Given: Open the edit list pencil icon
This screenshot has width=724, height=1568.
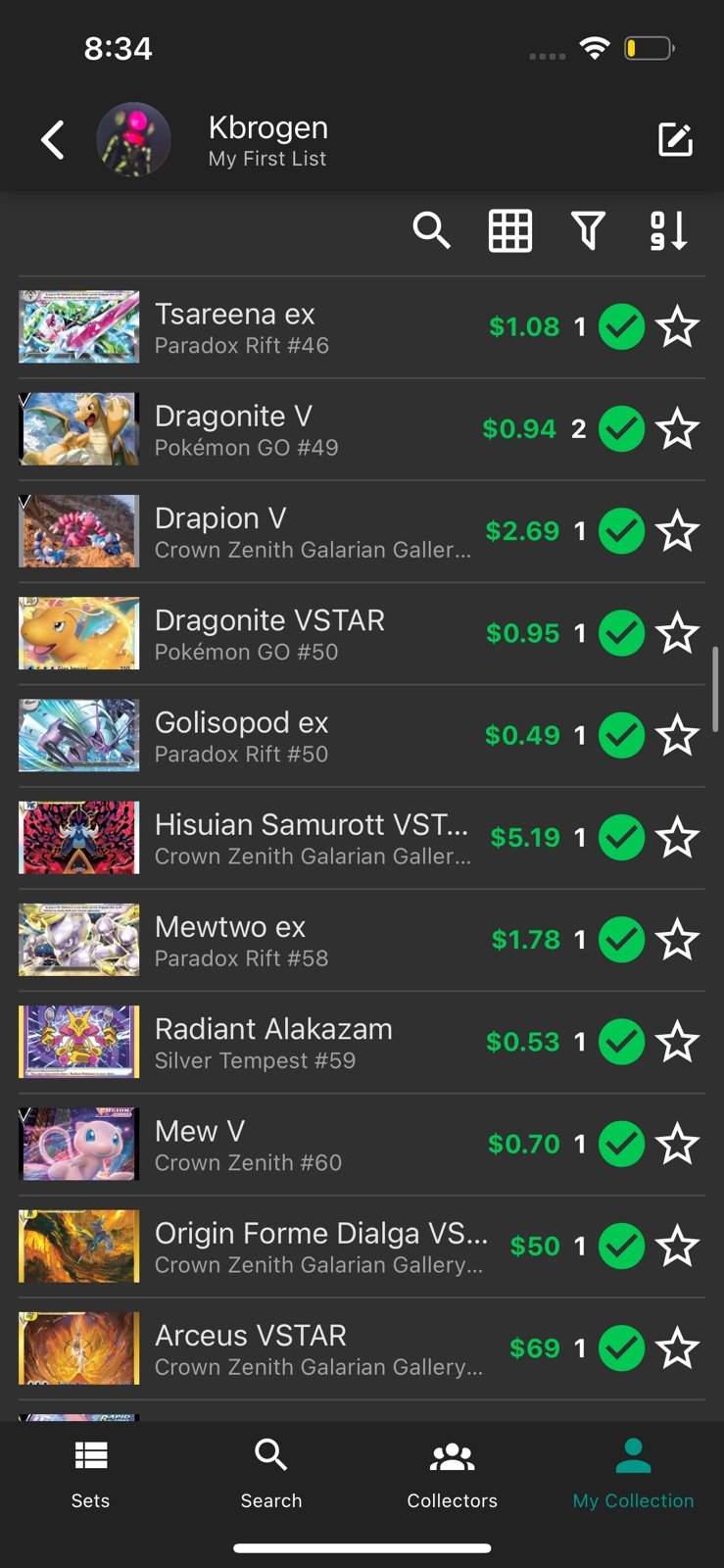Looking at the screenshot, I should 675,140.
